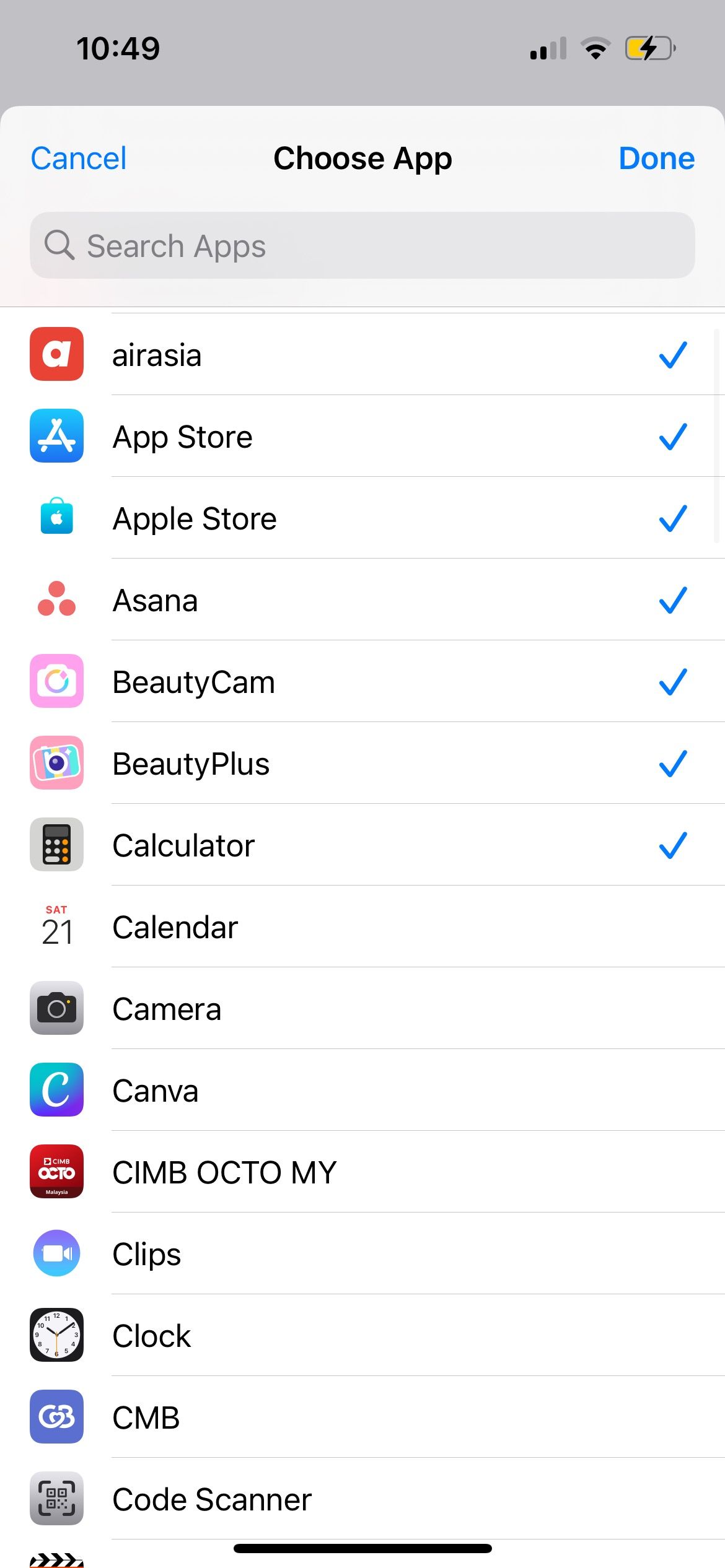Choose the Clock app
The width and height of the screenshot is (725, 1568).
click(372, 1336)
